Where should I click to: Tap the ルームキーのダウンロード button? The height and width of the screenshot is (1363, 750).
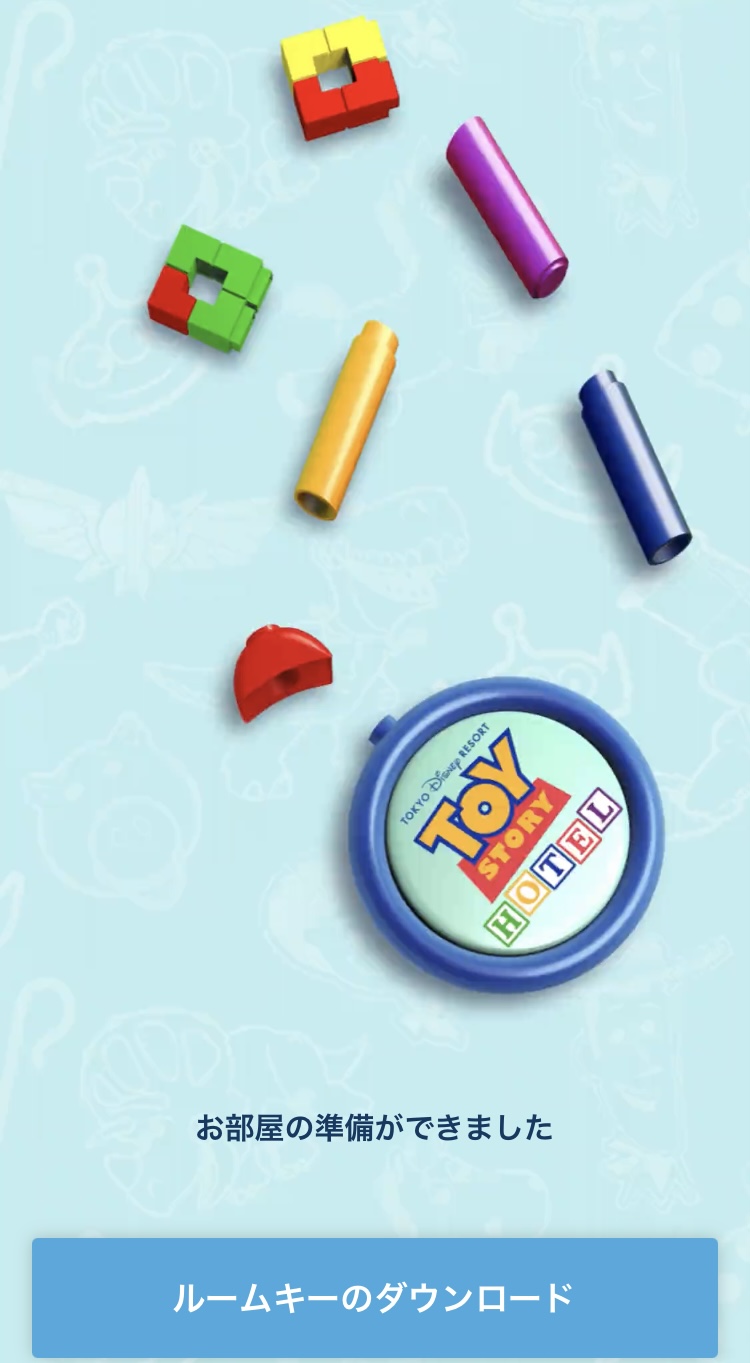(x=375, y=1297)
